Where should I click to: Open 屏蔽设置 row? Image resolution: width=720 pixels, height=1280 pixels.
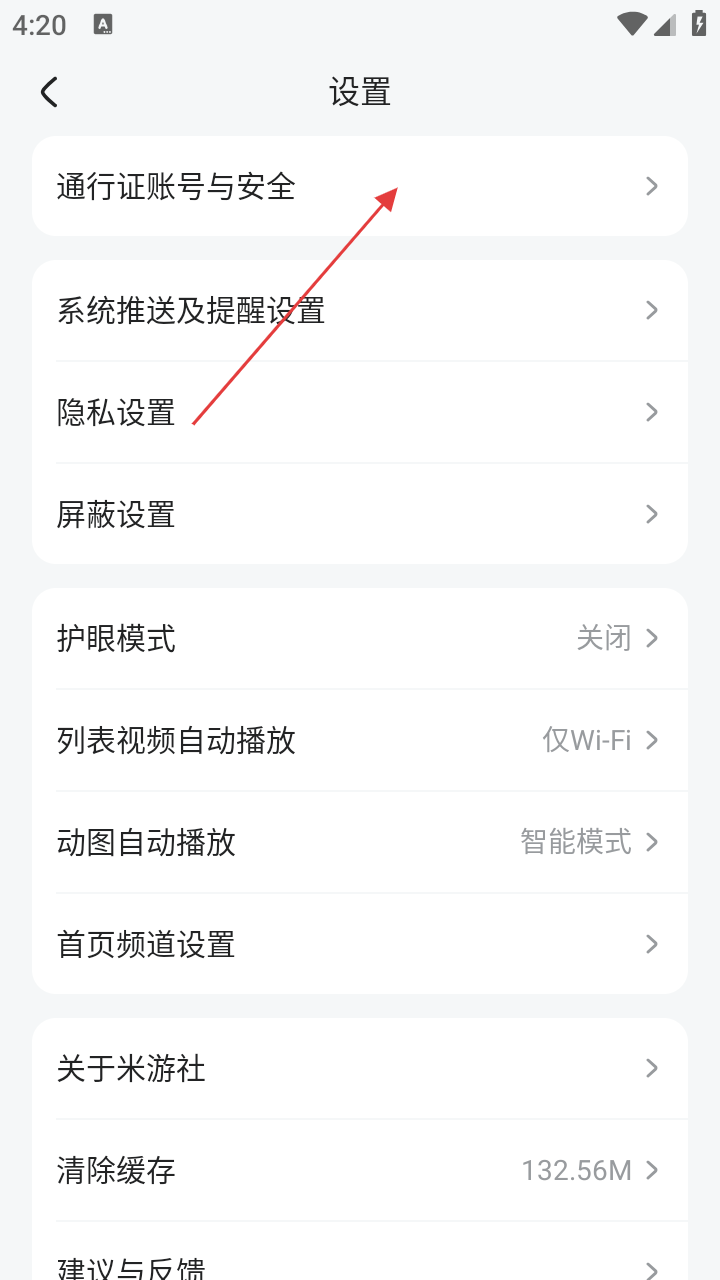pyautogui.click(x=360, y=515)
